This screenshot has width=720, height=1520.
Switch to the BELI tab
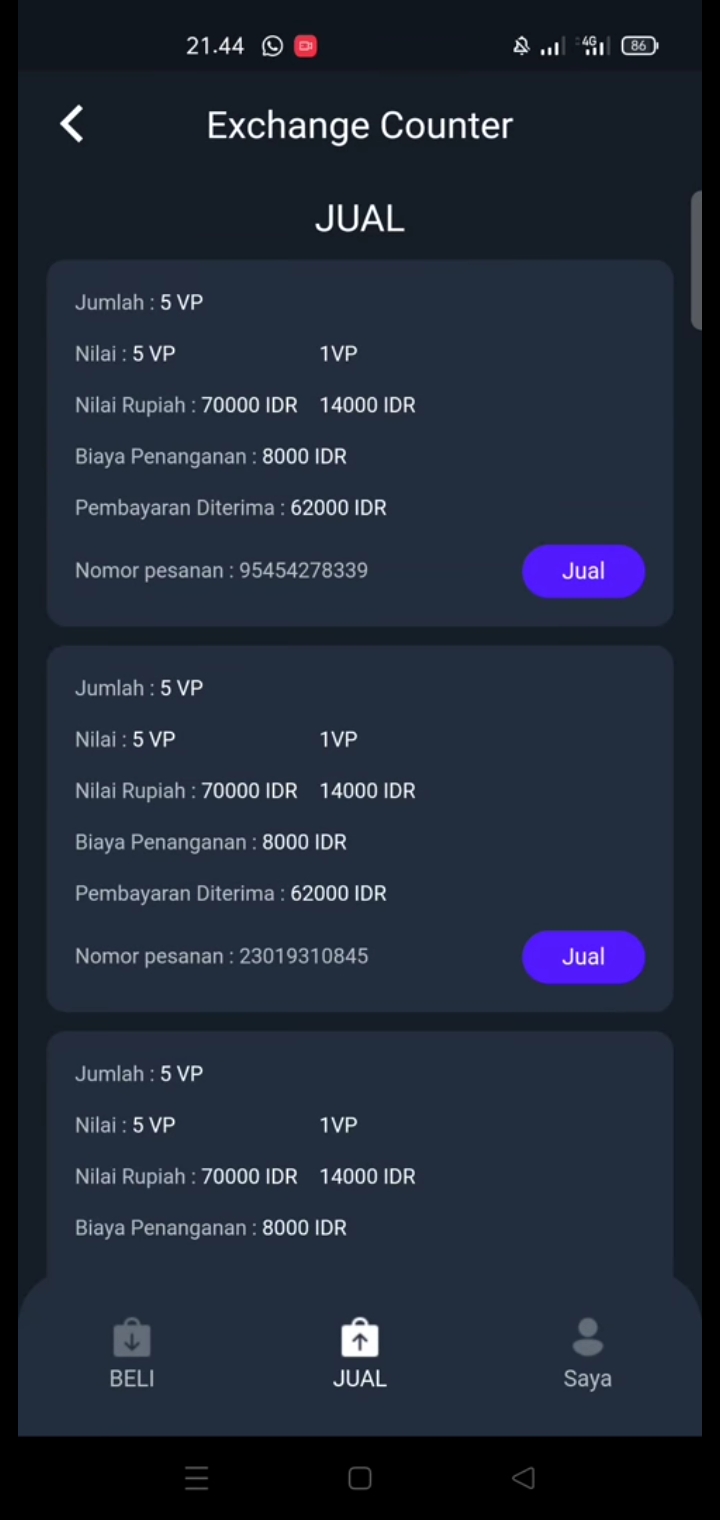click(x=132, y=1354)
